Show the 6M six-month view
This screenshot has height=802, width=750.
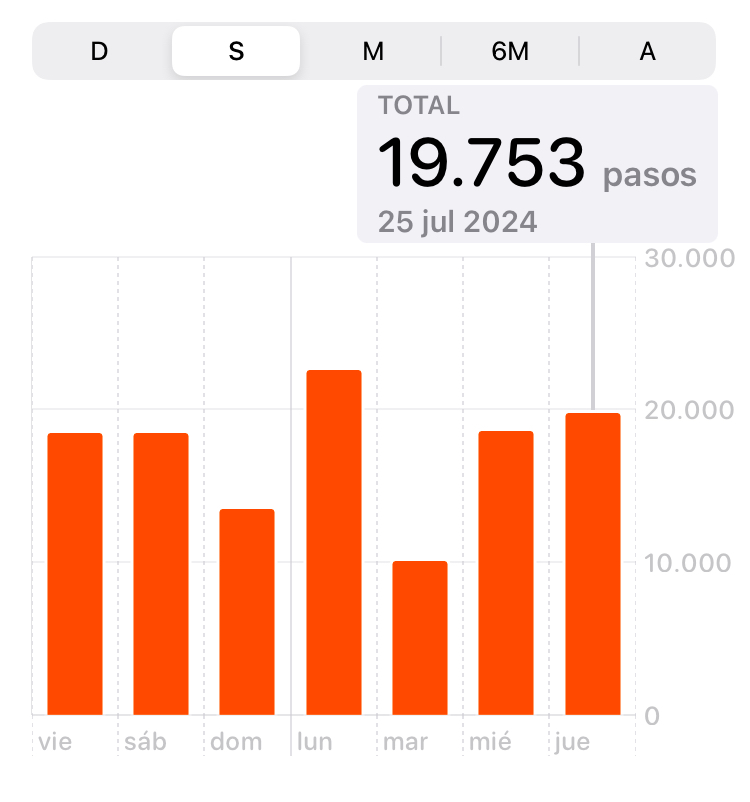pos(510,51)
